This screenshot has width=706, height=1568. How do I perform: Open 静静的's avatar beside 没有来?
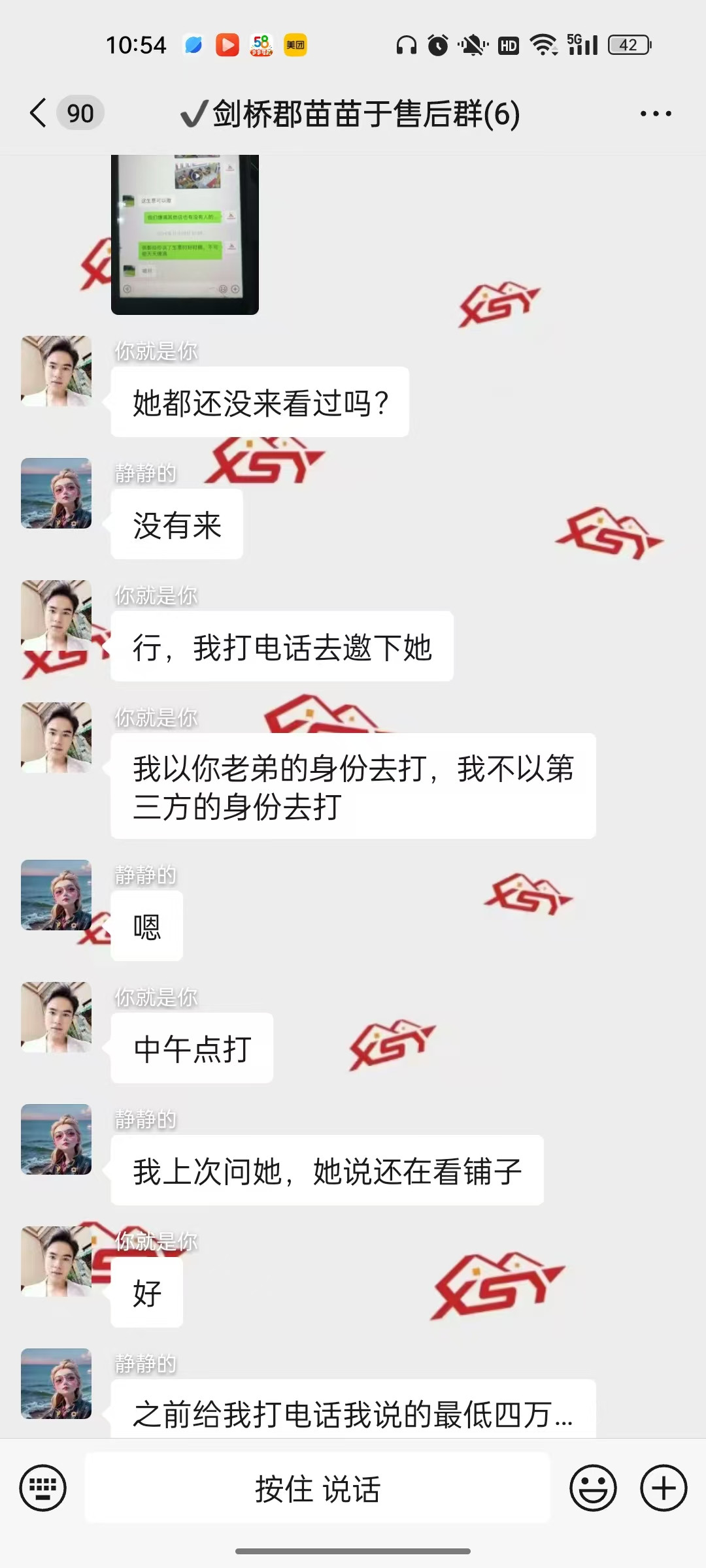[x=56, y=493]
